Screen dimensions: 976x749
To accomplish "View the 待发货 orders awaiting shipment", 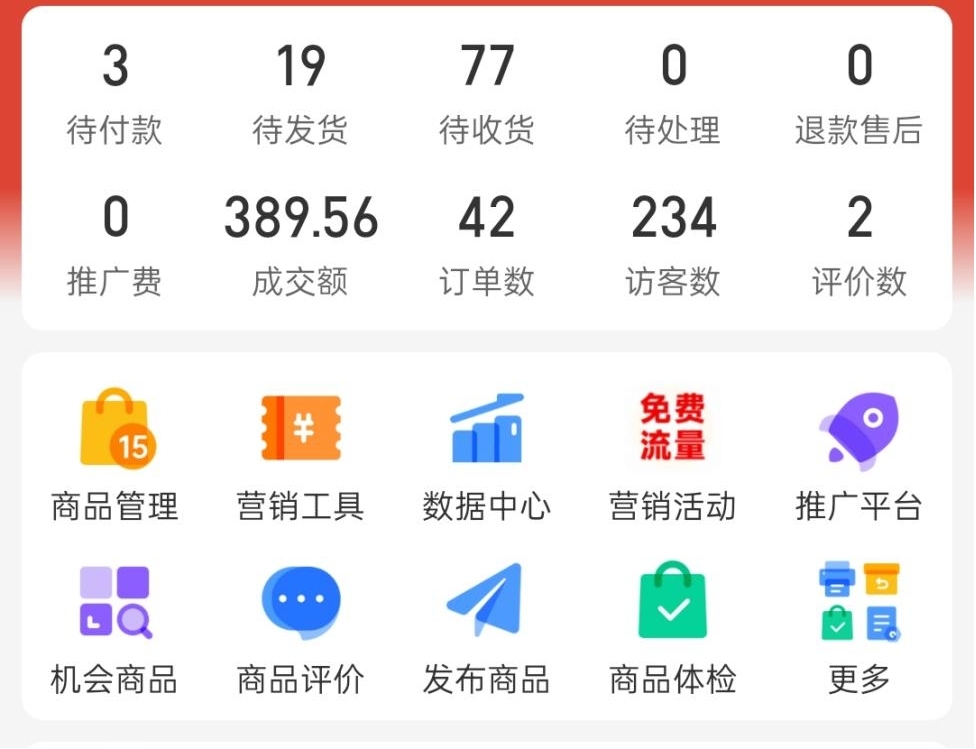I will [x=300, y=96].
